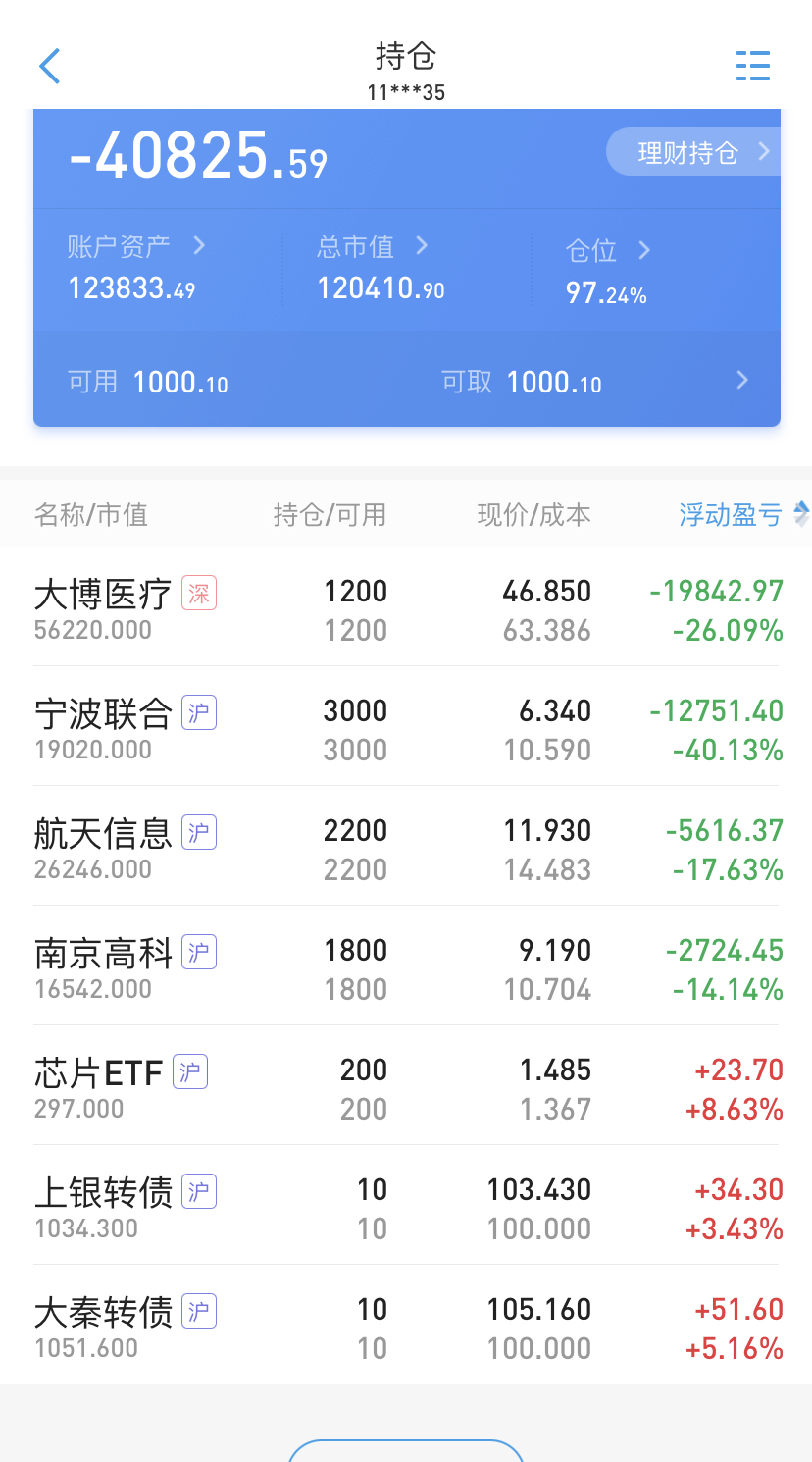Go back from the 持仓 screen
This screenshot has height=1462, width=812.
click(50, 67)
